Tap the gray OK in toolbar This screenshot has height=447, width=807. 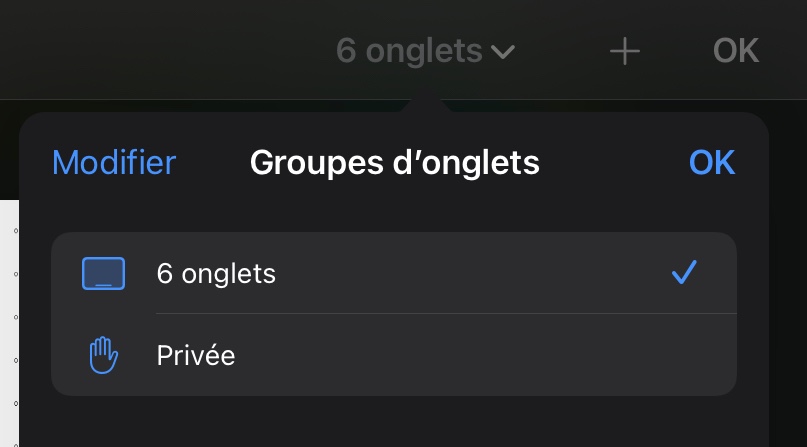(x=736, y=50)
